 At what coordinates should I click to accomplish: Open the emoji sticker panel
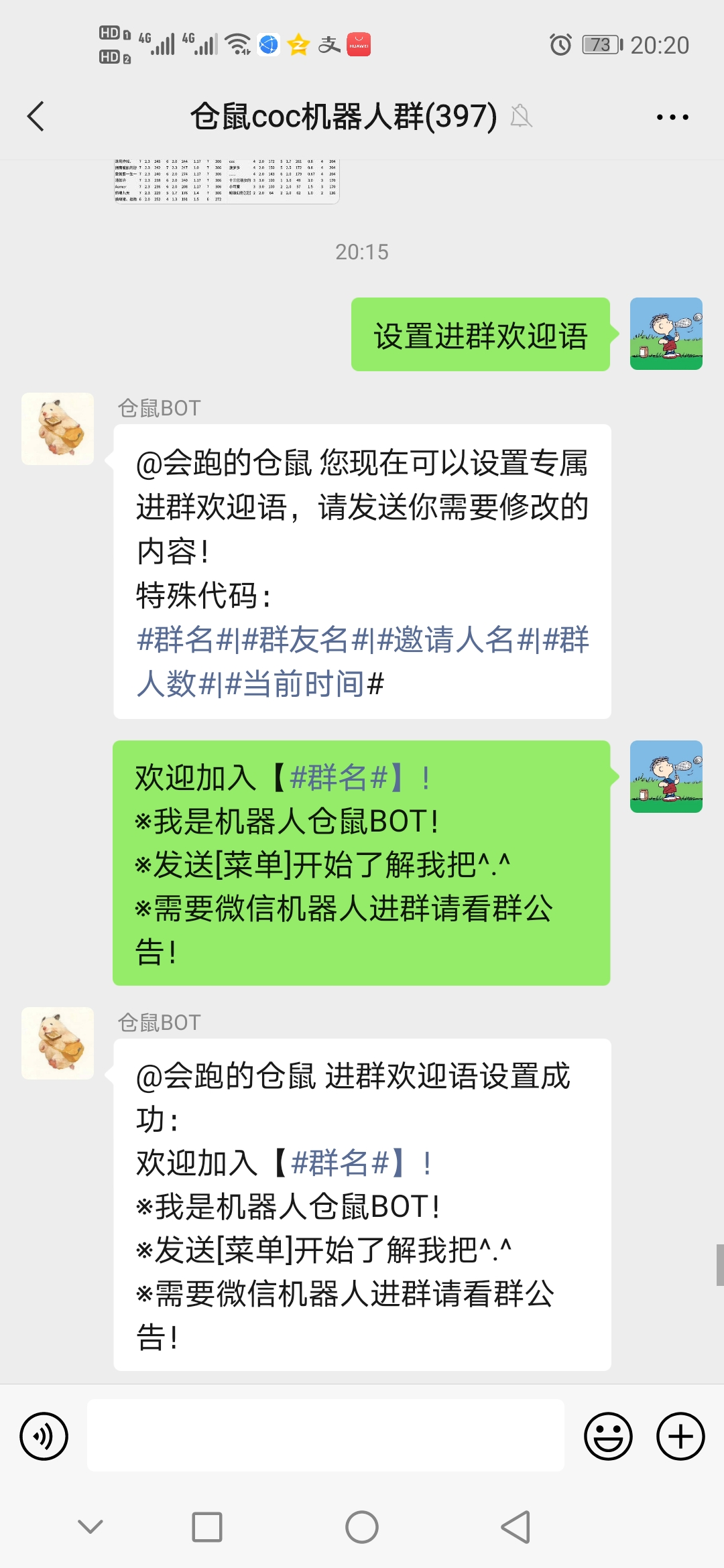click(x=608, y=1436)
